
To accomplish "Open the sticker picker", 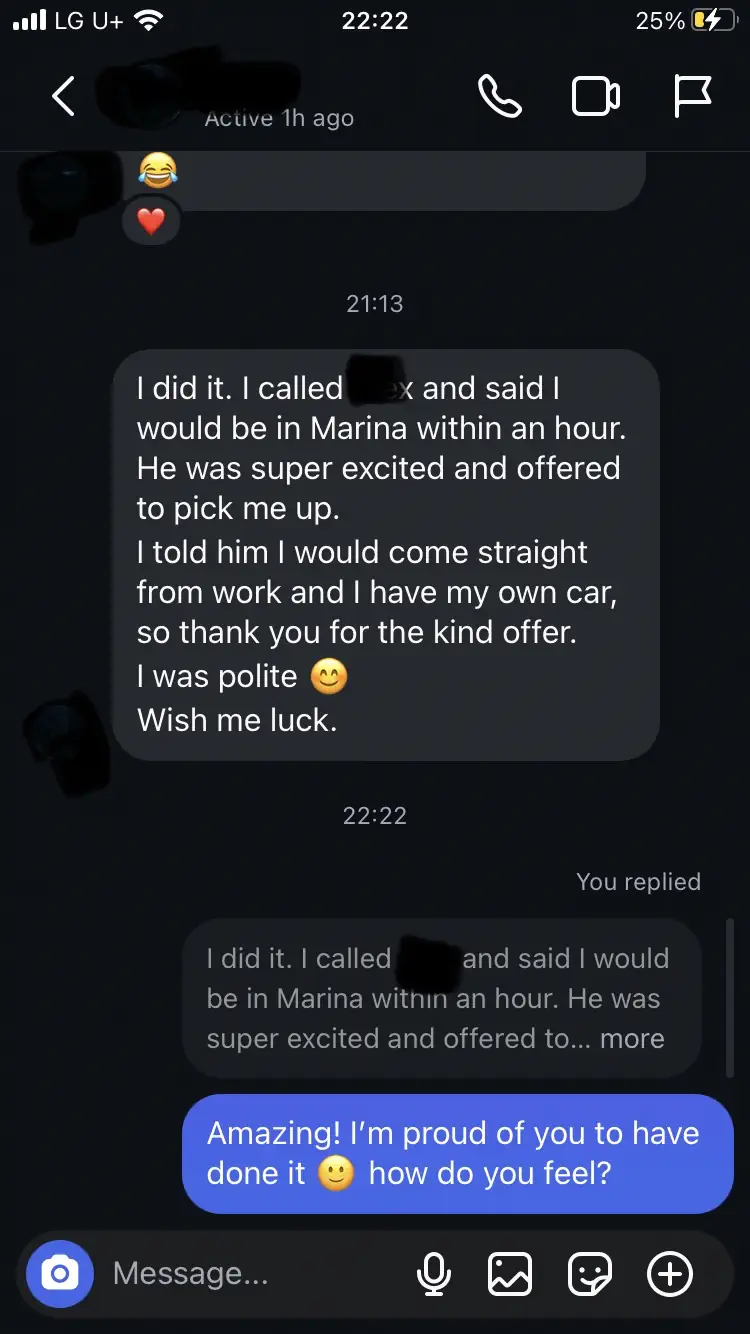I will coord(590,1273).
